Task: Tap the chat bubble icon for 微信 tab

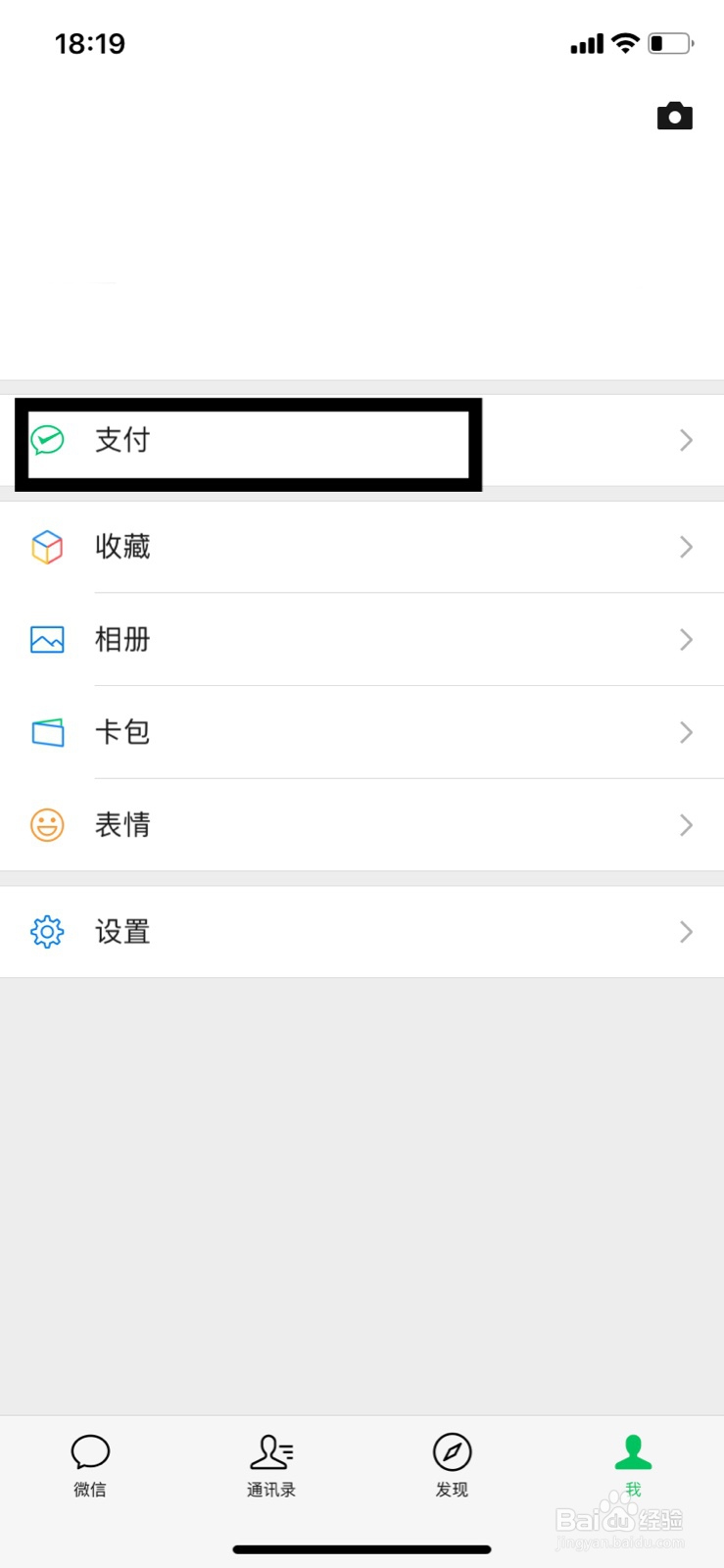Action: pyautogui.click(x=90, y=1451)
